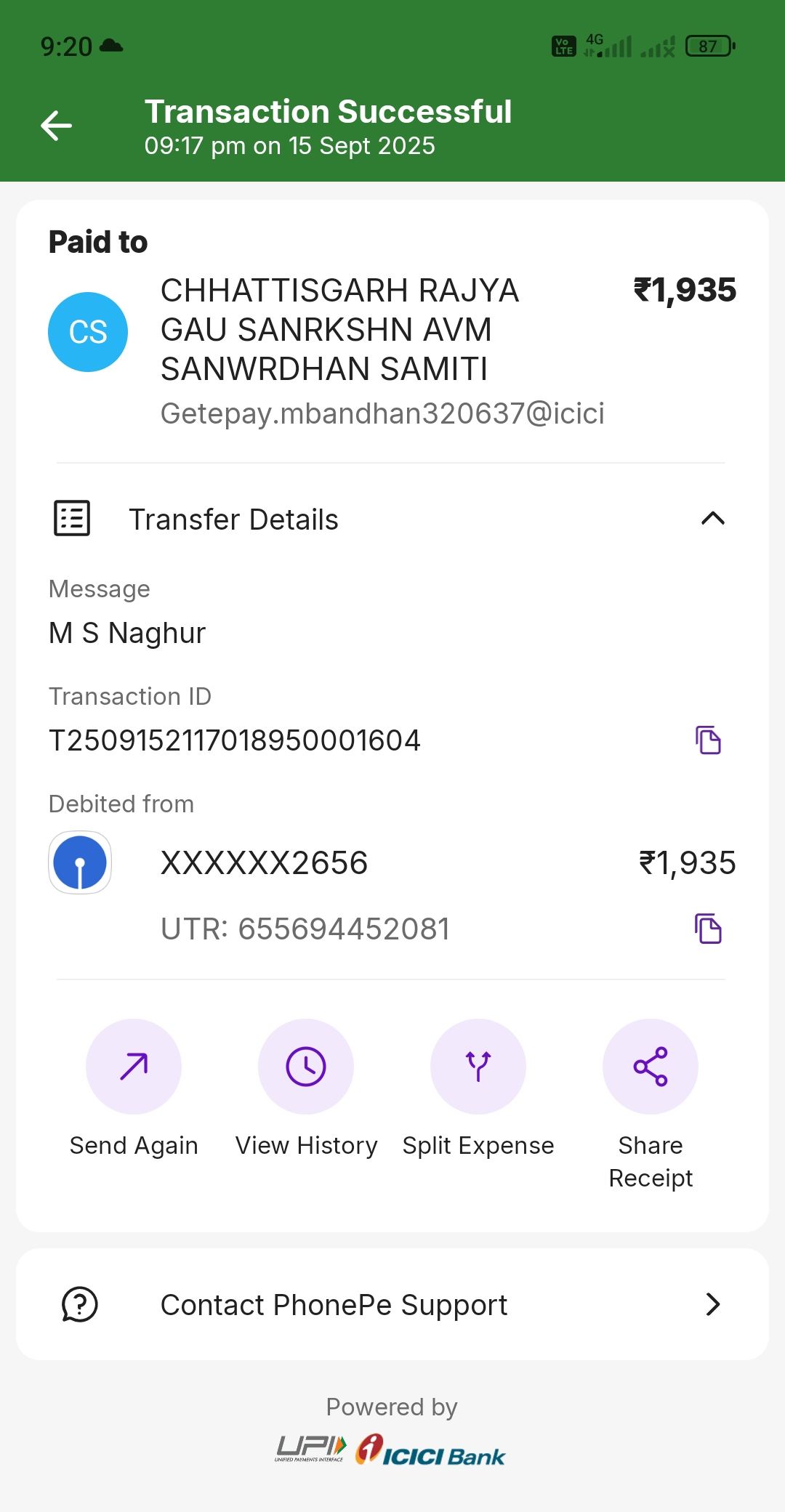
Task: Tap Send Again
Action: click(134, 1067)
